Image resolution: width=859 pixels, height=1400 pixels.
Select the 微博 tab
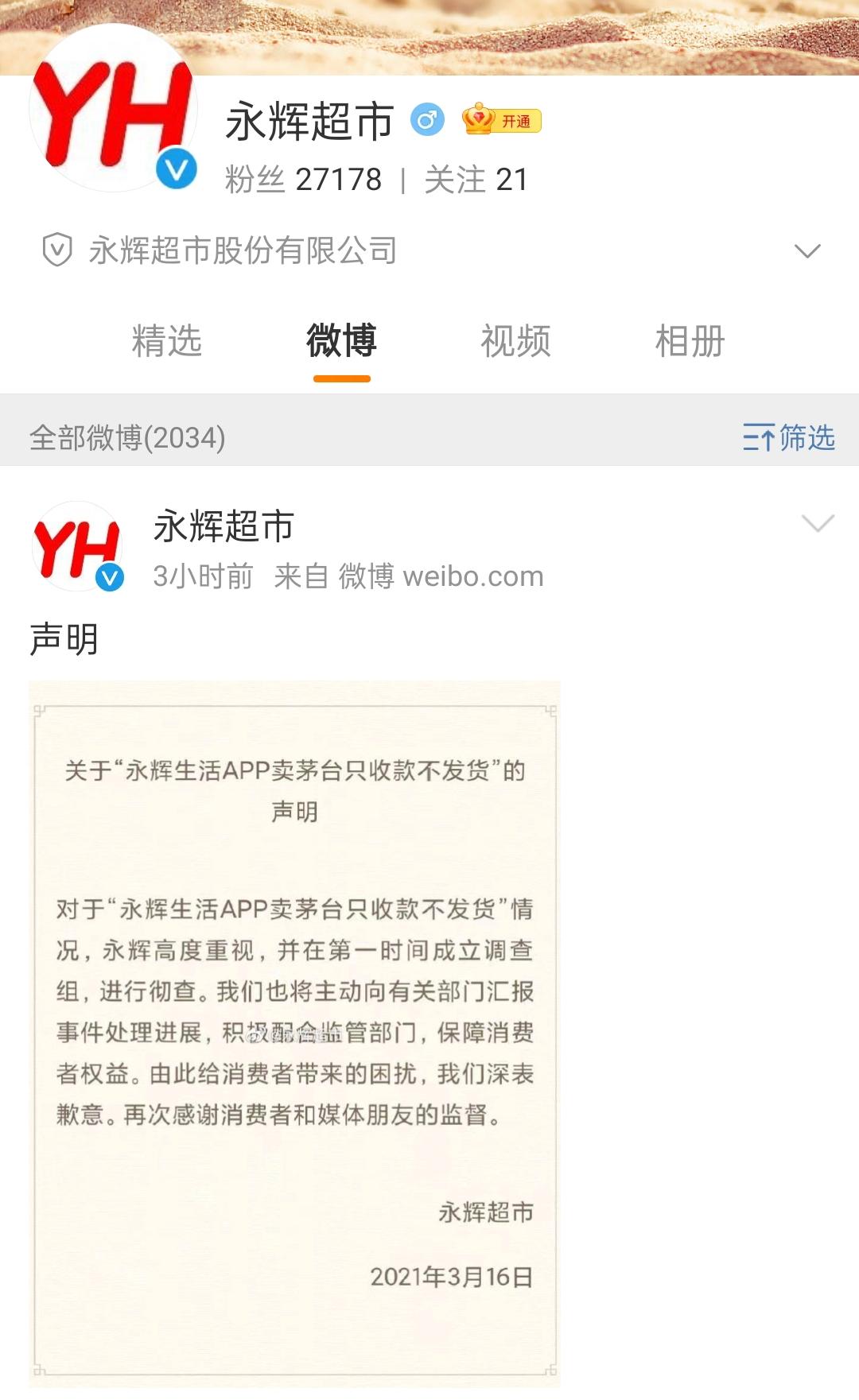pos(341,341)
